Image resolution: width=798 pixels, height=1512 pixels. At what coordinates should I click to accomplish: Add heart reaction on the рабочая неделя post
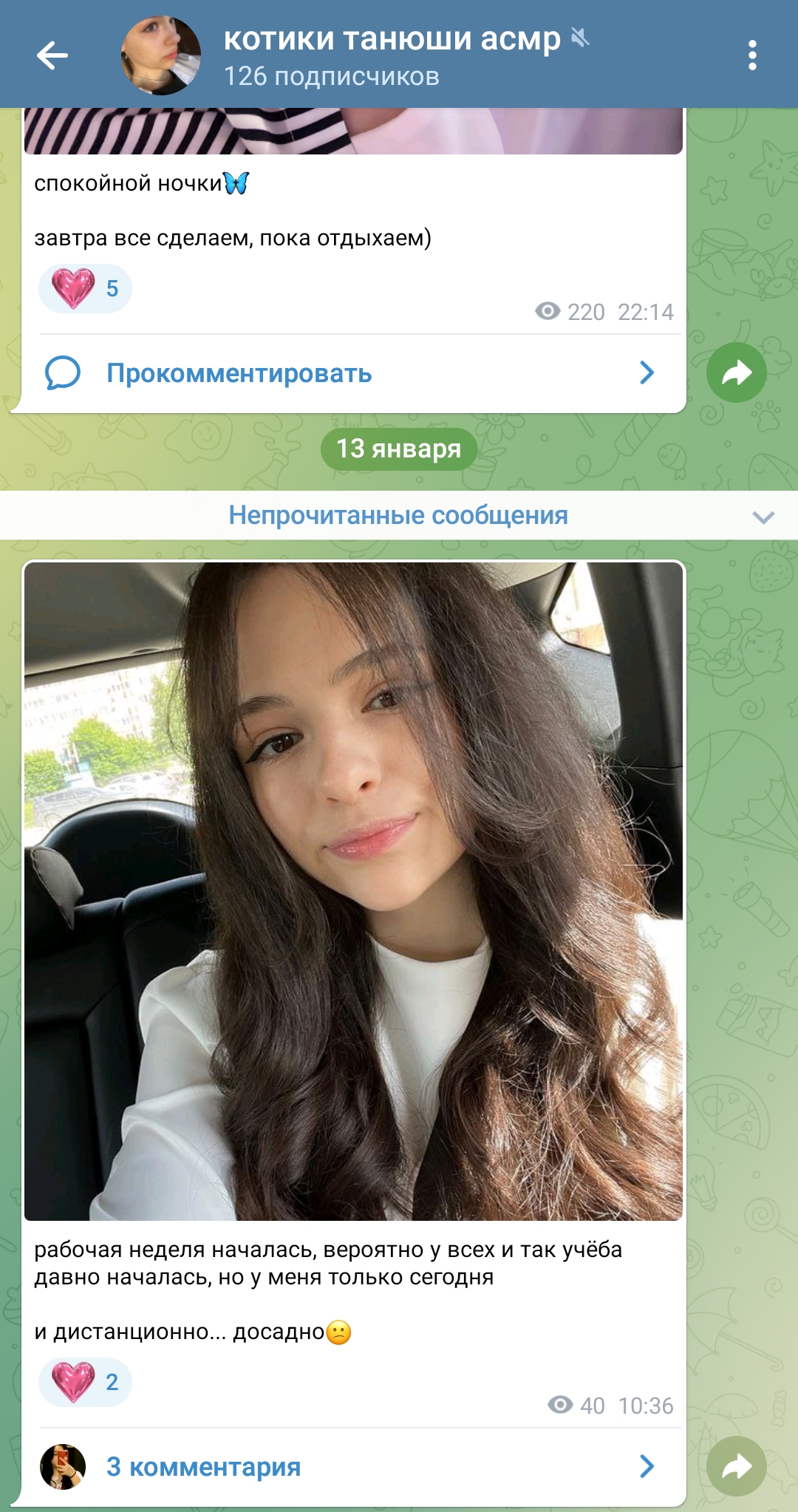pos(85,1382)
